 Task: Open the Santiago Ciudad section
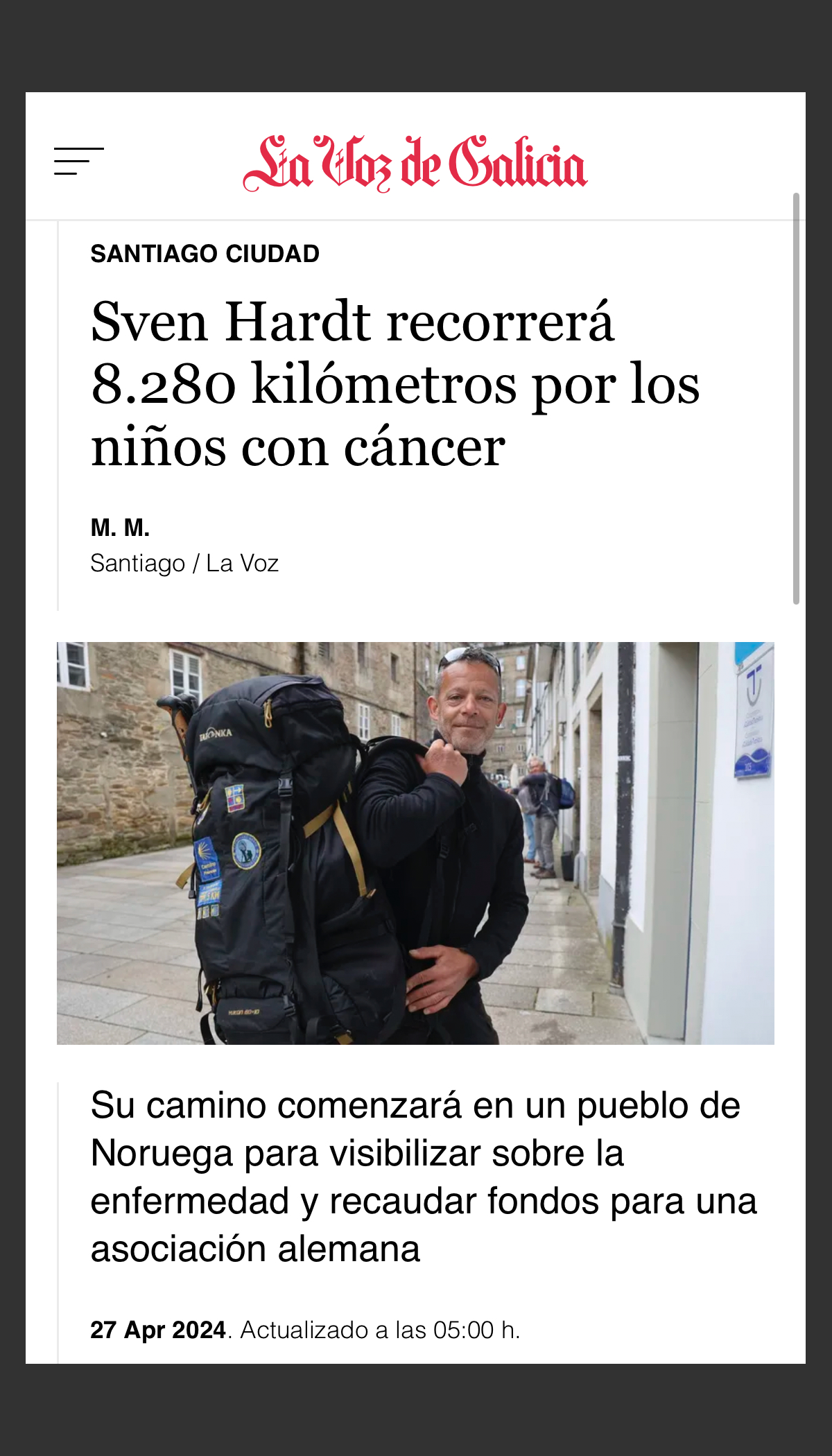[205, 254]
